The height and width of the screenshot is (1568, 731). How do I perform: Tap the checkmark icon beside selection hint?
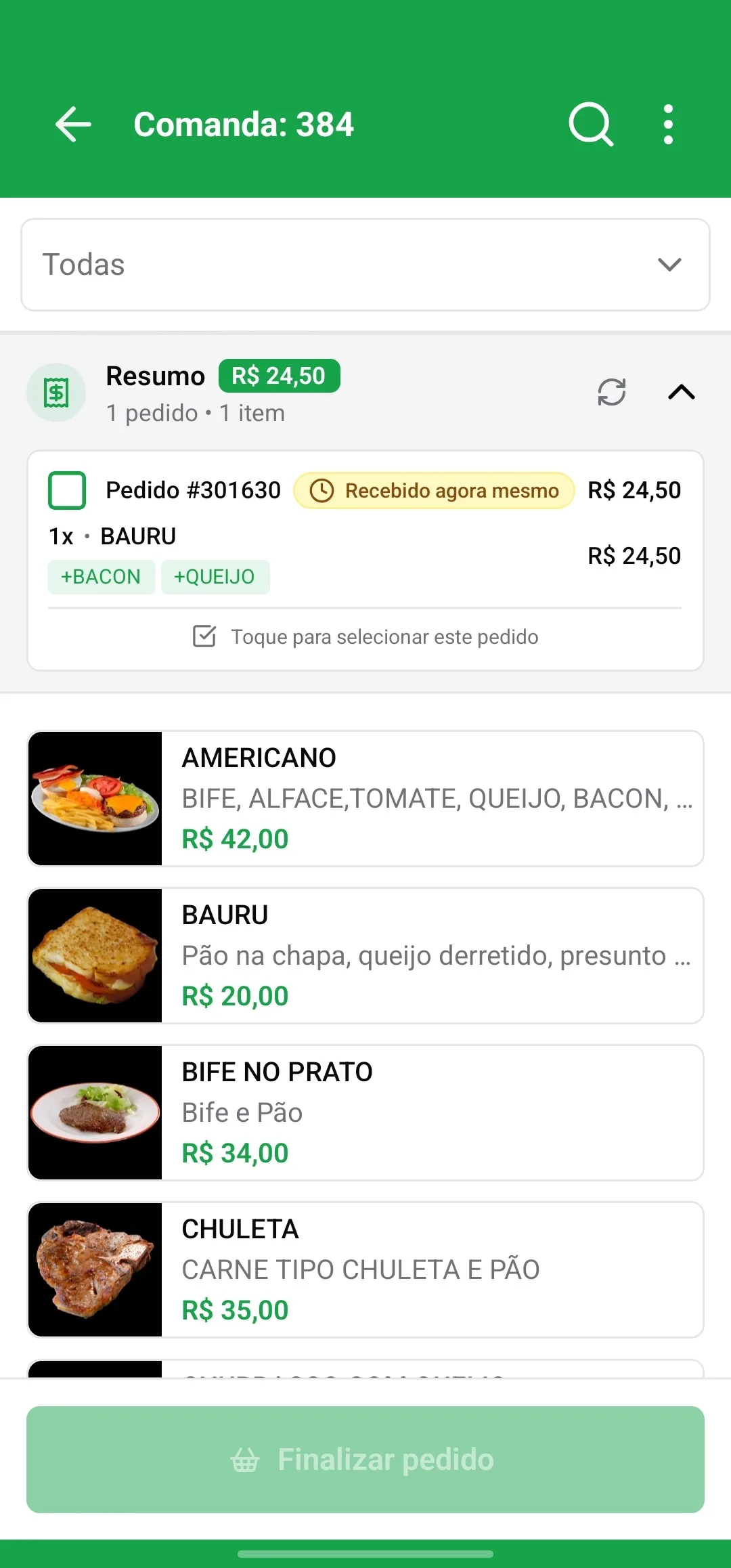[204, 636]
